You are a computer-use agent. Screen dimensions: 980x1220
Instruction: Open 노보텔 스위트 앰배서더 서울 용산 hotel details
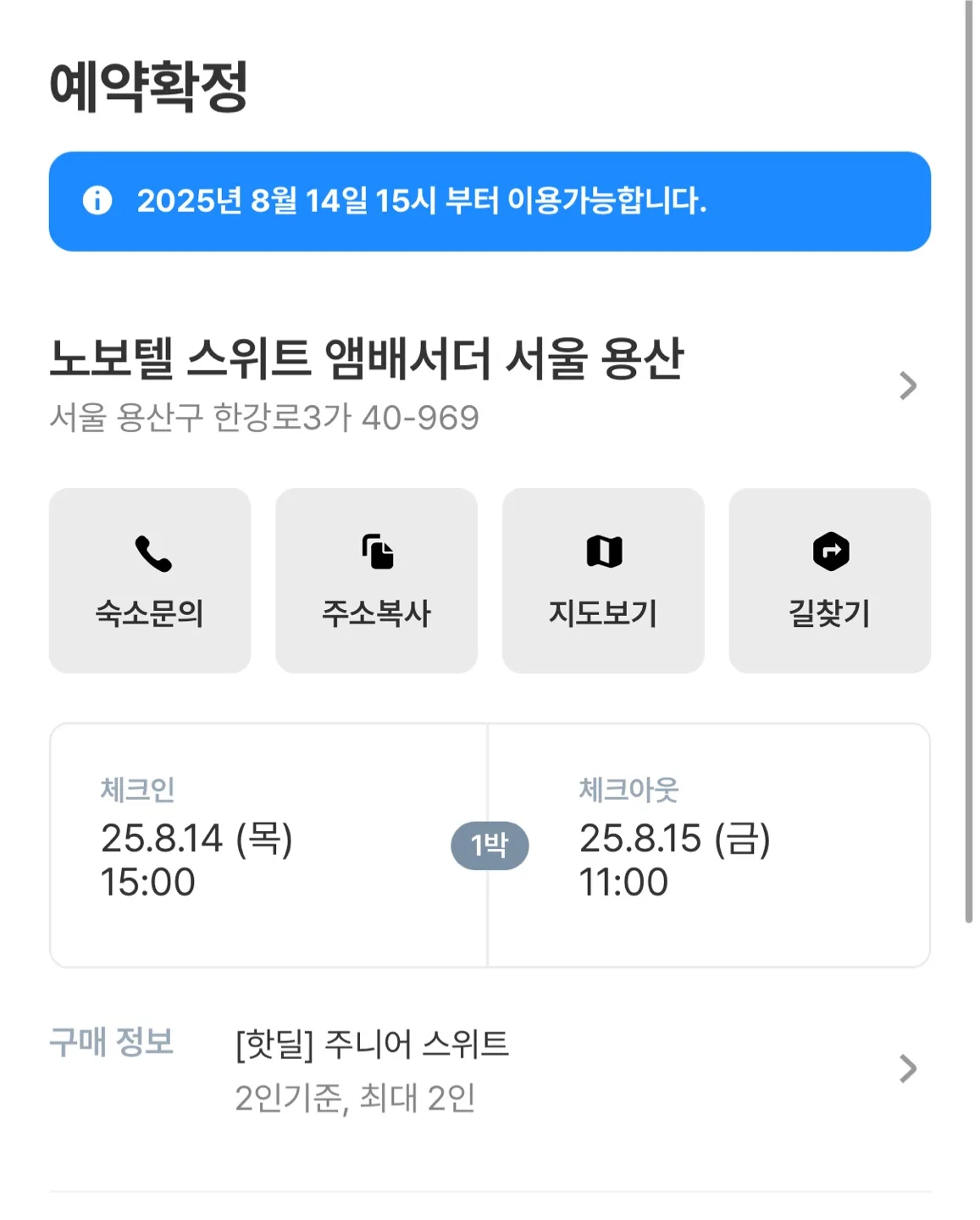tap(907, 385)
